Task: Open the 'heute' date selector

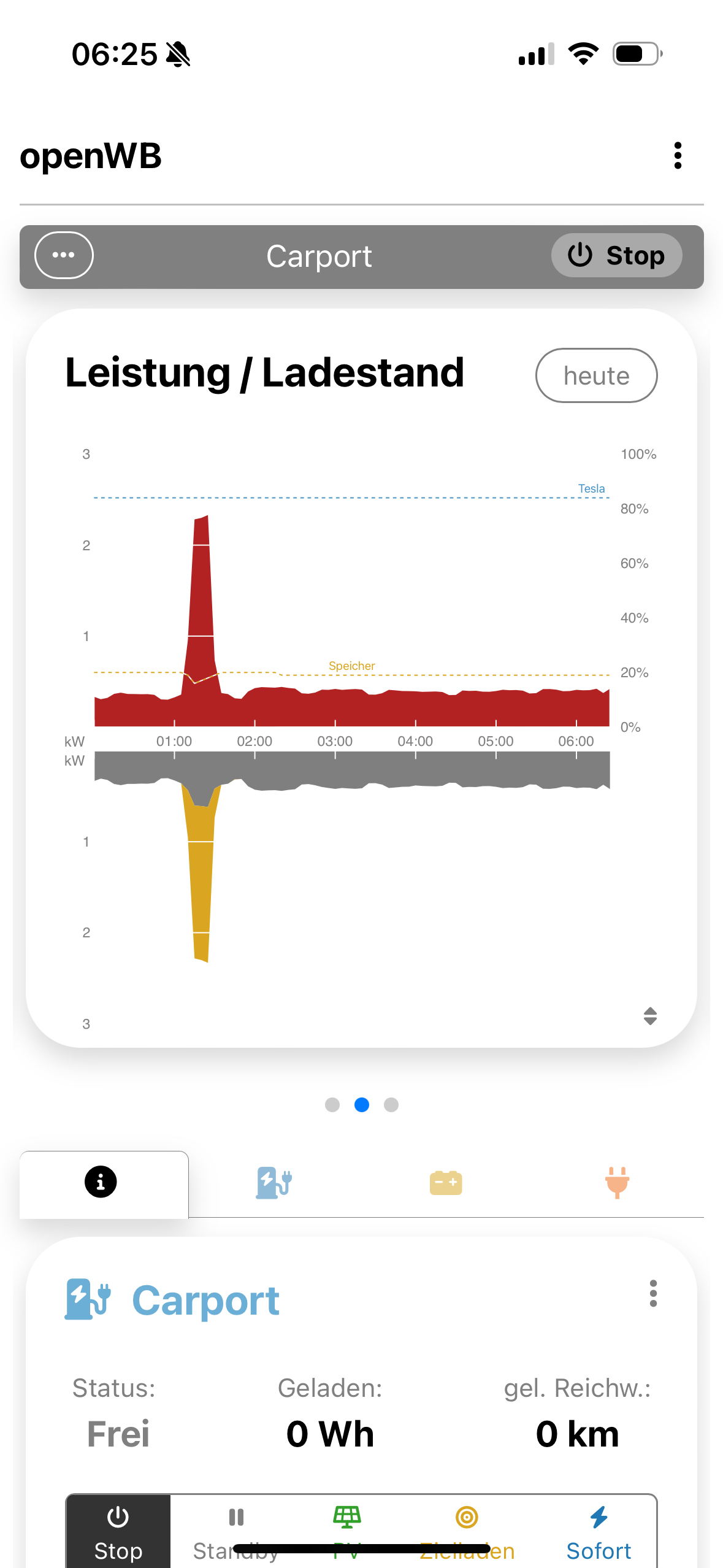Action: [x=595, y=375]
